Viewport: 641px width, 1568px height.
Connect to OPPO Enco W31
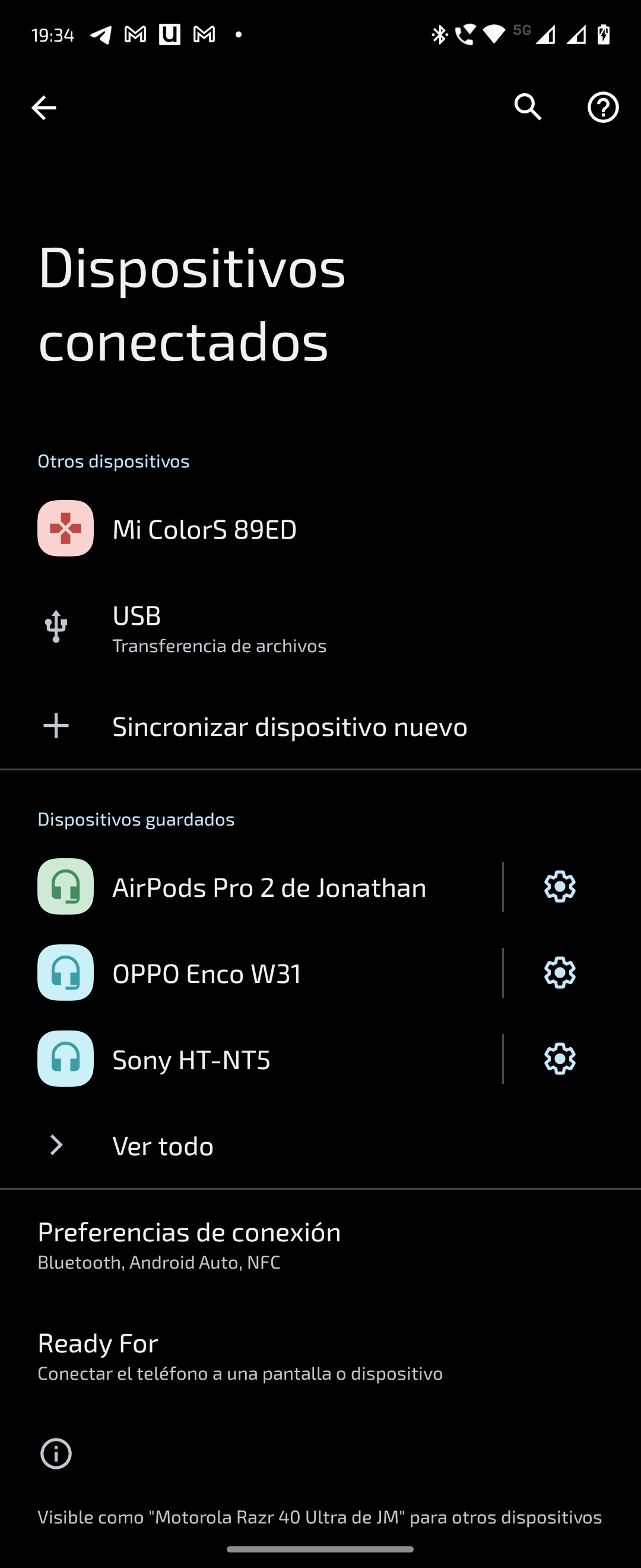(207, 973)
